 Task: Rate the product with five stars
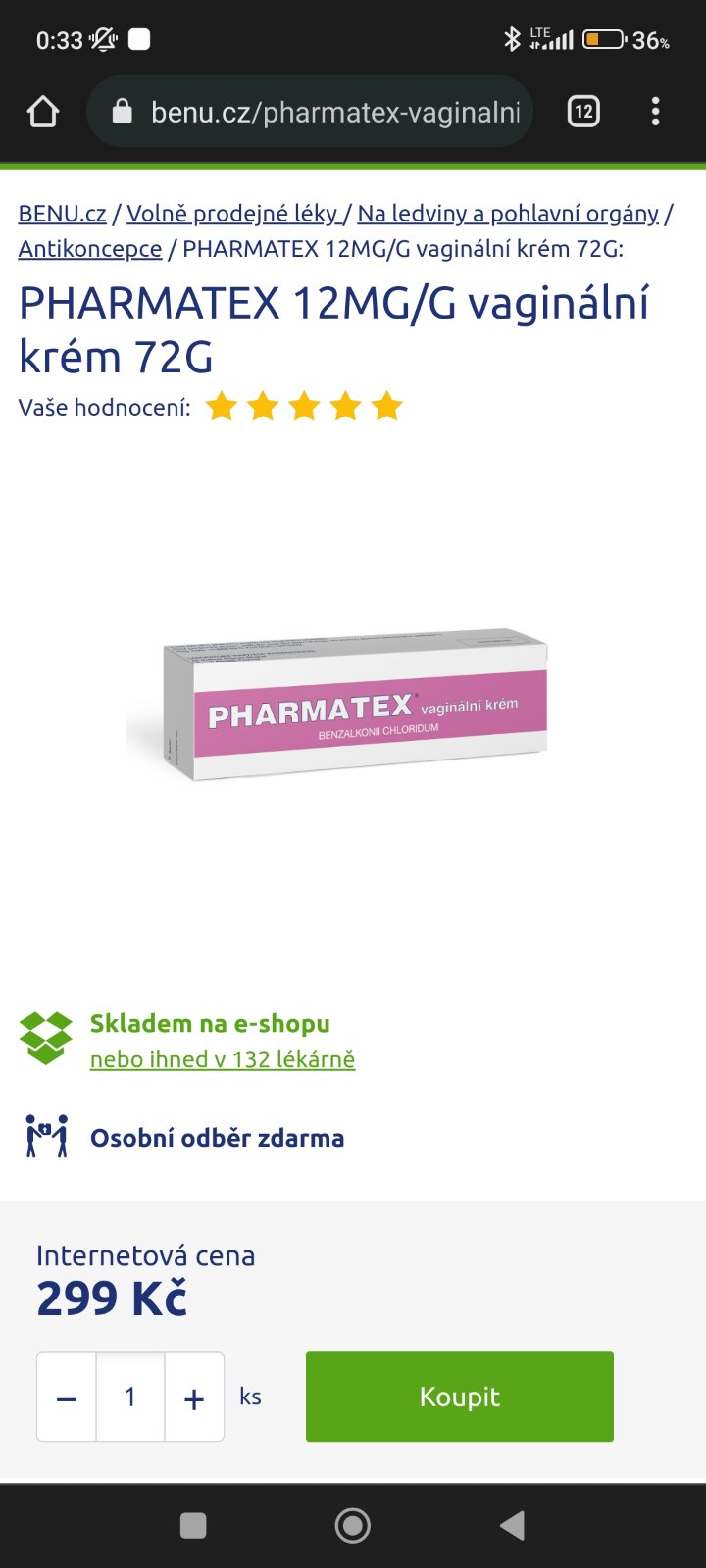[387, 407]
